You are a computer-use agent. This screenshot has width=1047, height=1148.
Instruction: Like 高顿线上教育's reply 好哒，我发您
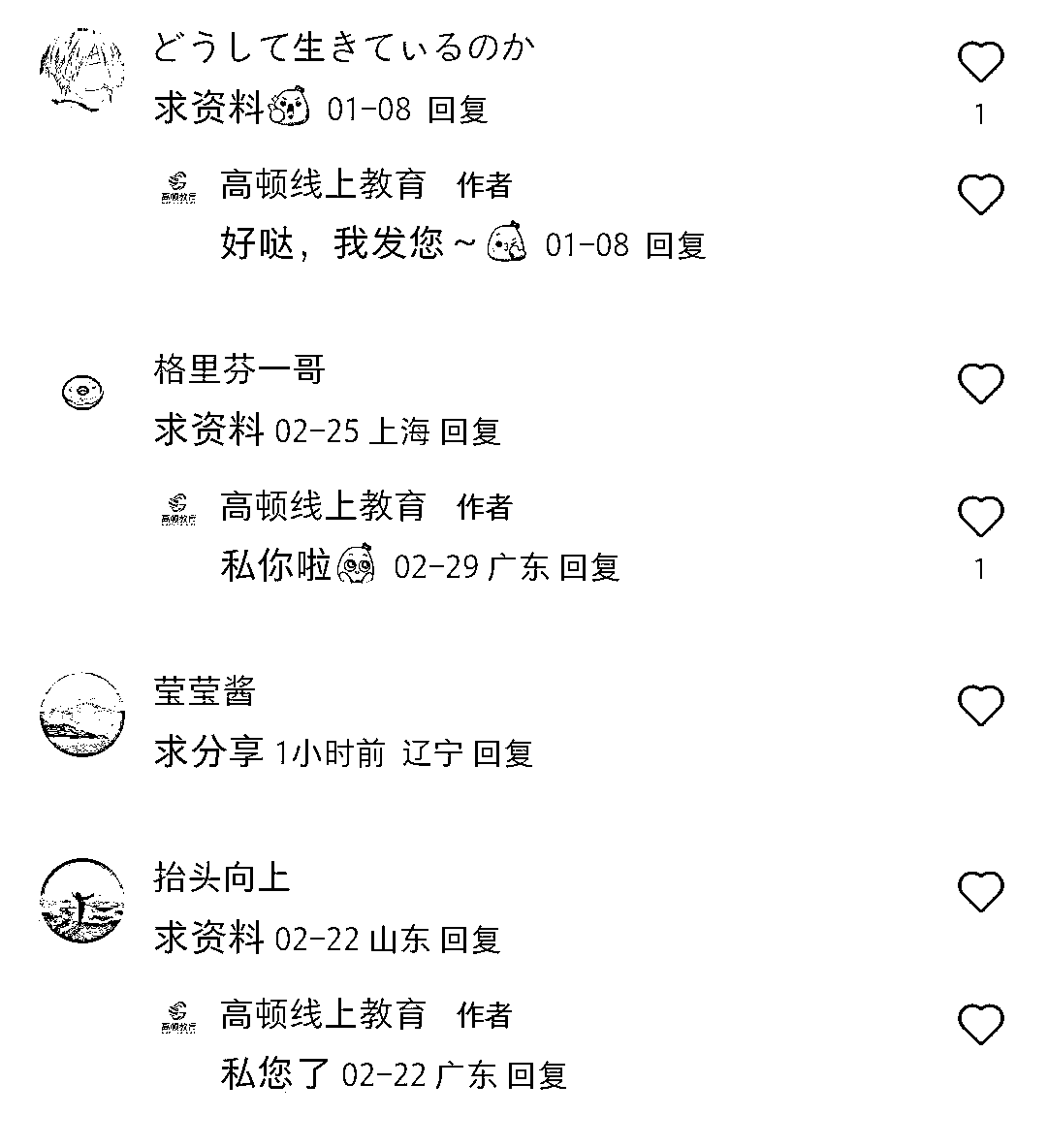click(980, 195)
